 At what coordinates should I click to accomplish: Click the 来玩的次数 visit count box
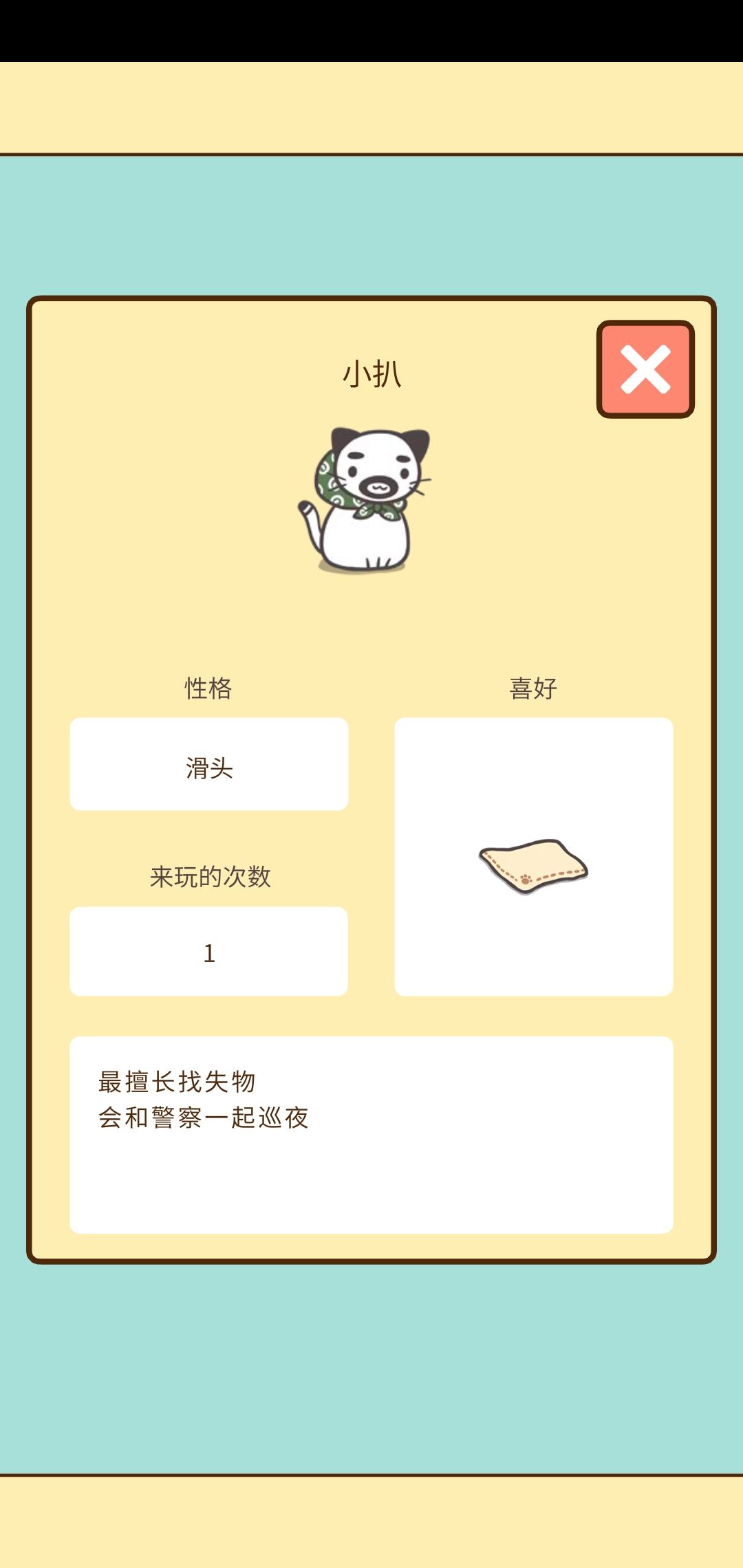pyautogui.click(x=208, y=951)
